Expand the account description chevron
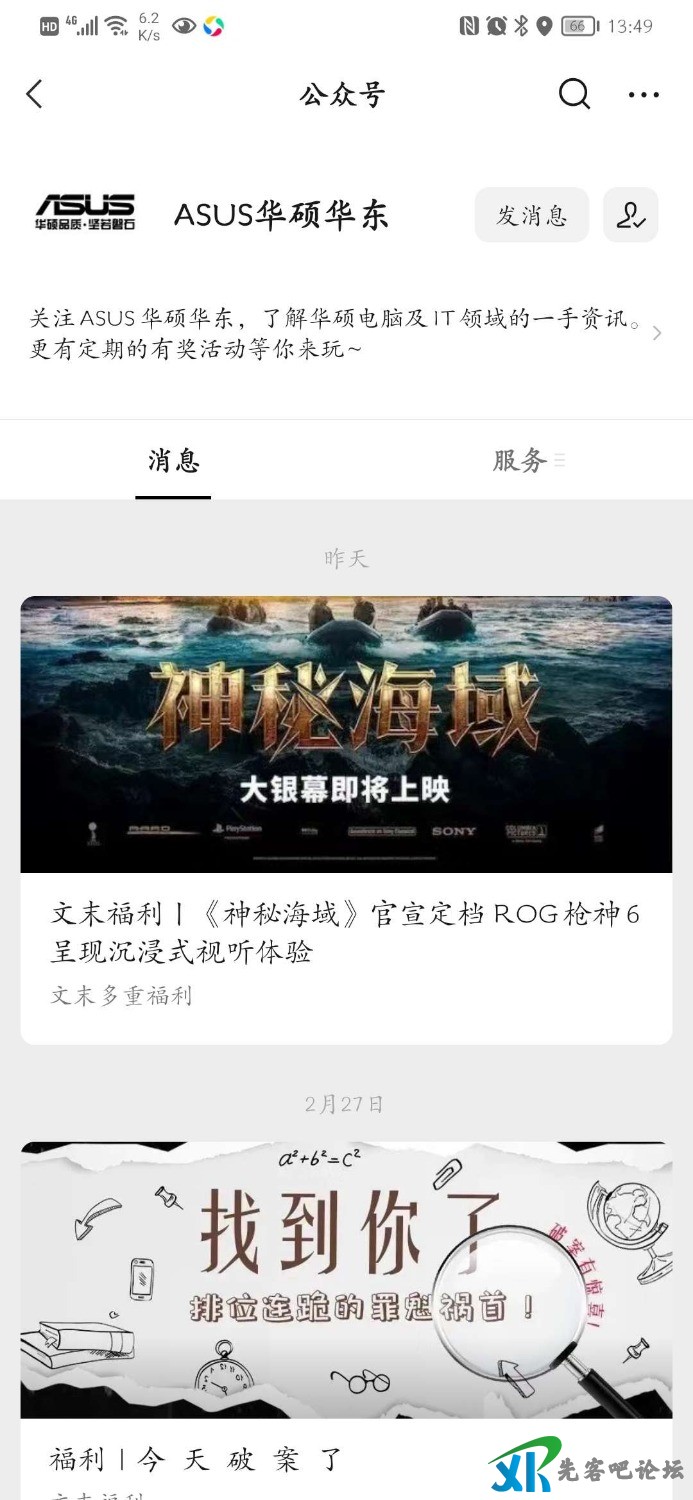 [x=657, y=333]
